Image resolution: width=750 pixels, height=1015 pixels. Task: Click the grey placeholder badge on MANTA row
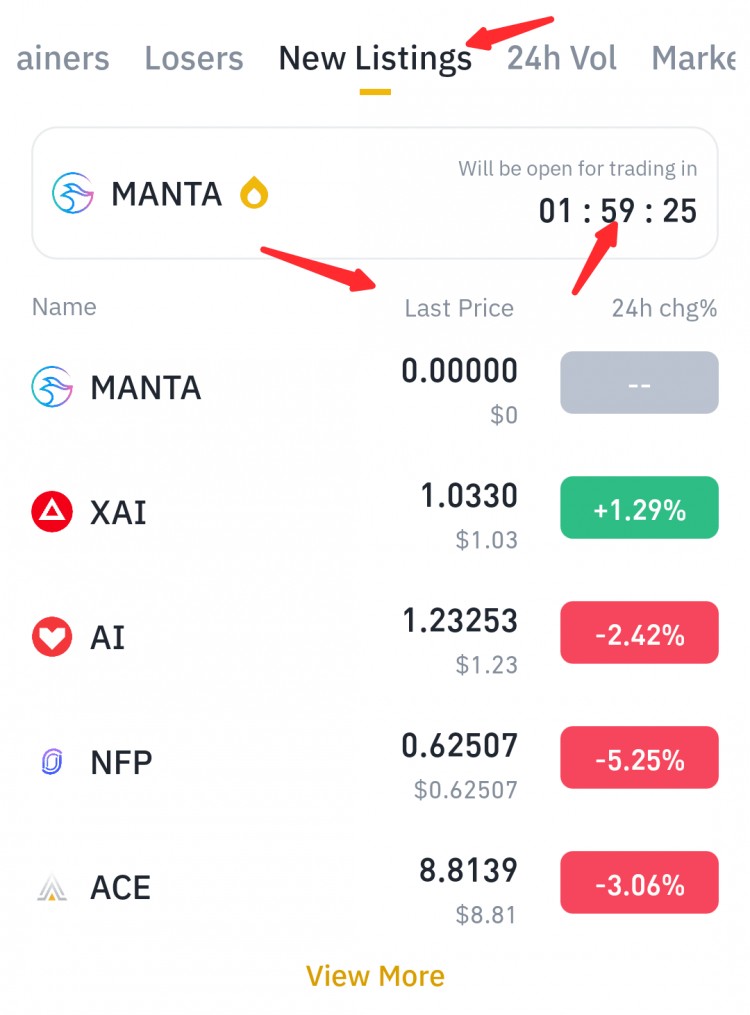(x=639, y=383)
